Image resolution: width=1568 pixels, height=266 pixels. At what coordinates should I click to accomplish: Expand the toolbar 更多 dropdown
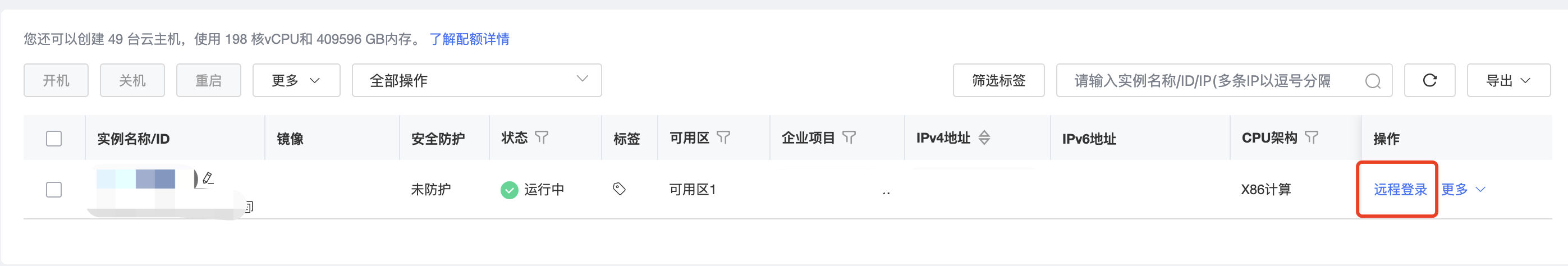tap(296, 80)
